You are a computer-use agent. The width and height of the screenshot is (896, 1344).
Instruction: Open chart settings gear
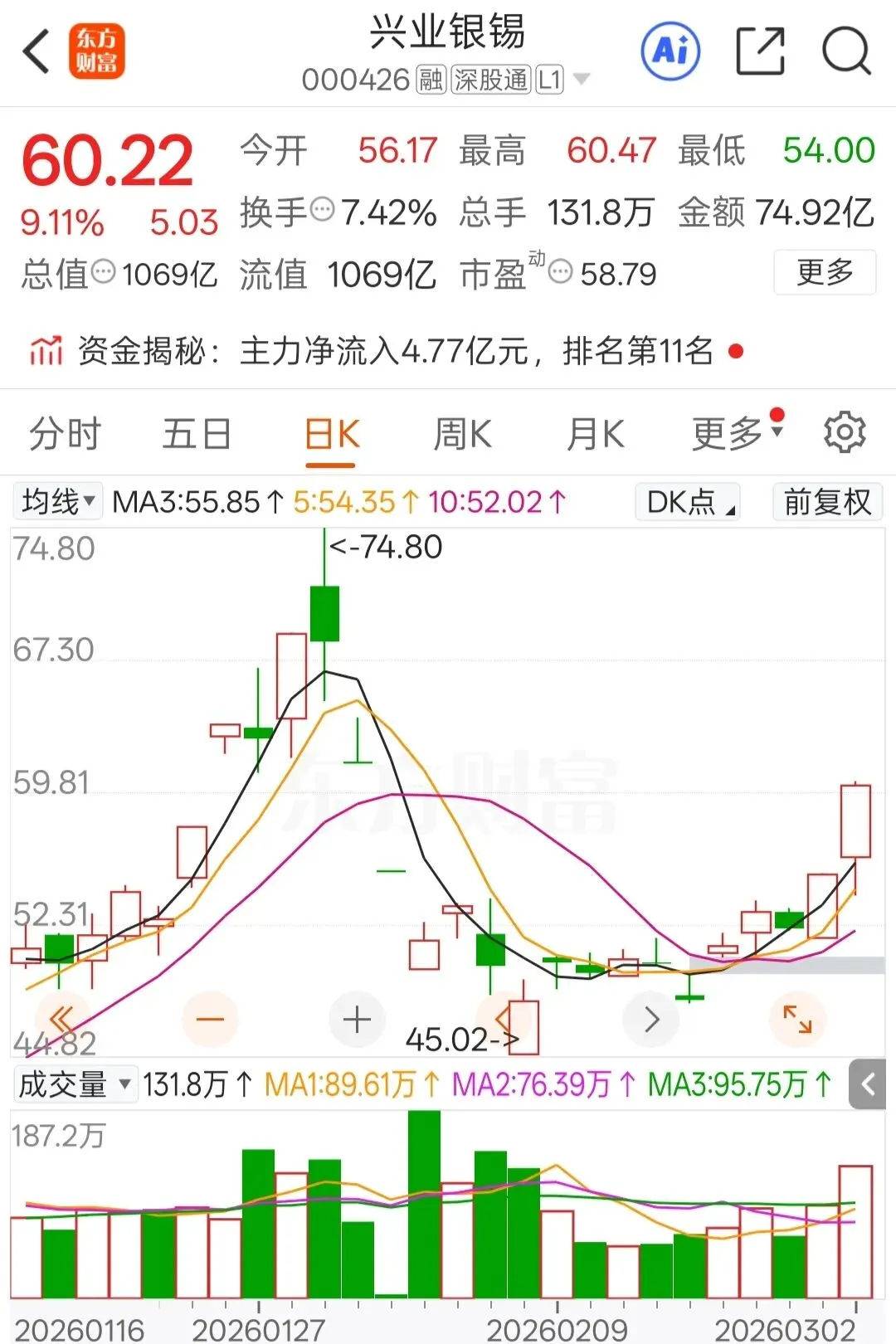[844, 432]
